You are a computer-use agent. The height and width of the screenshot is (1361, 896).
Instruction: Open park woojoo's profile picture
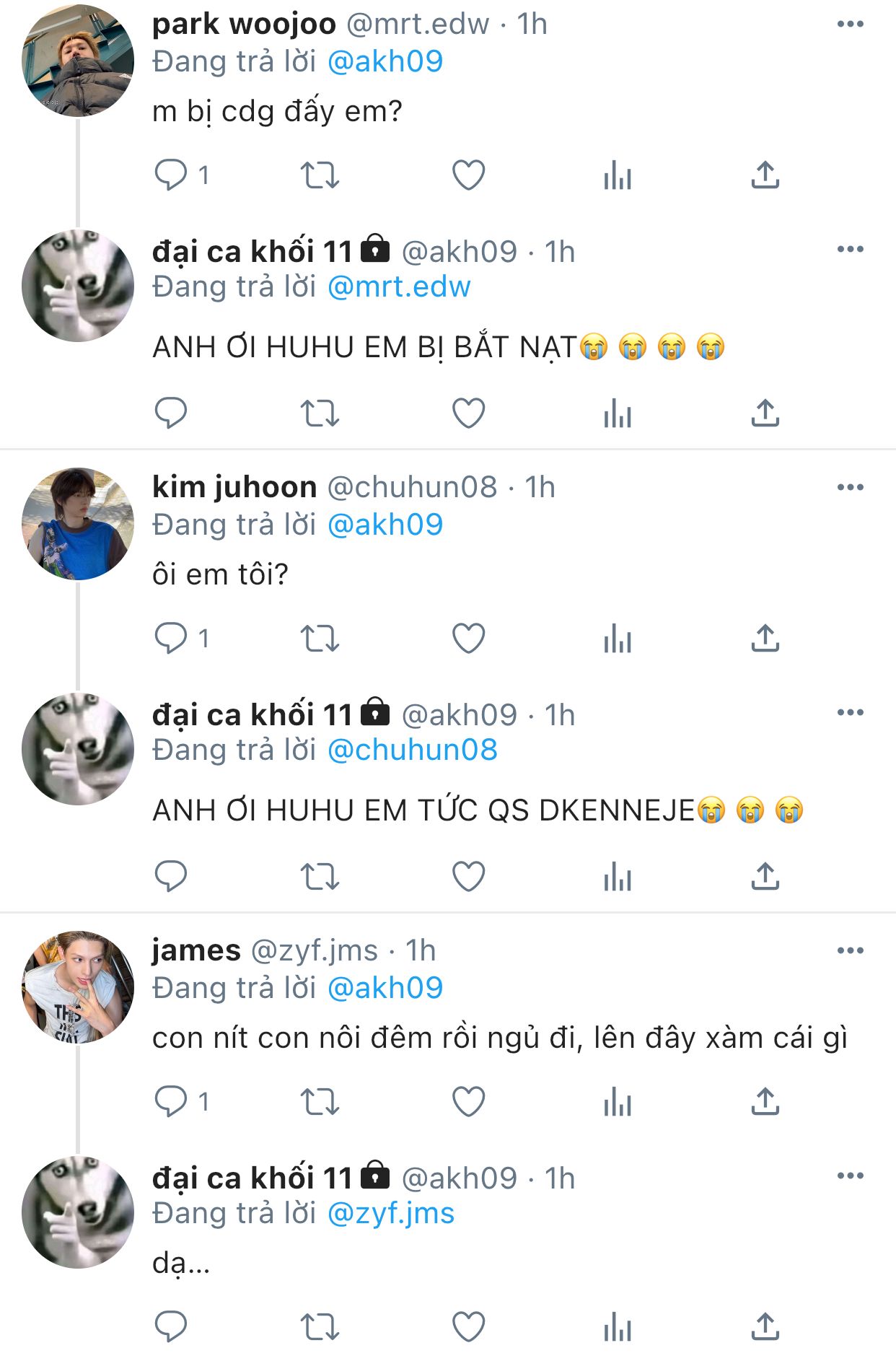[x=78, y=61]
